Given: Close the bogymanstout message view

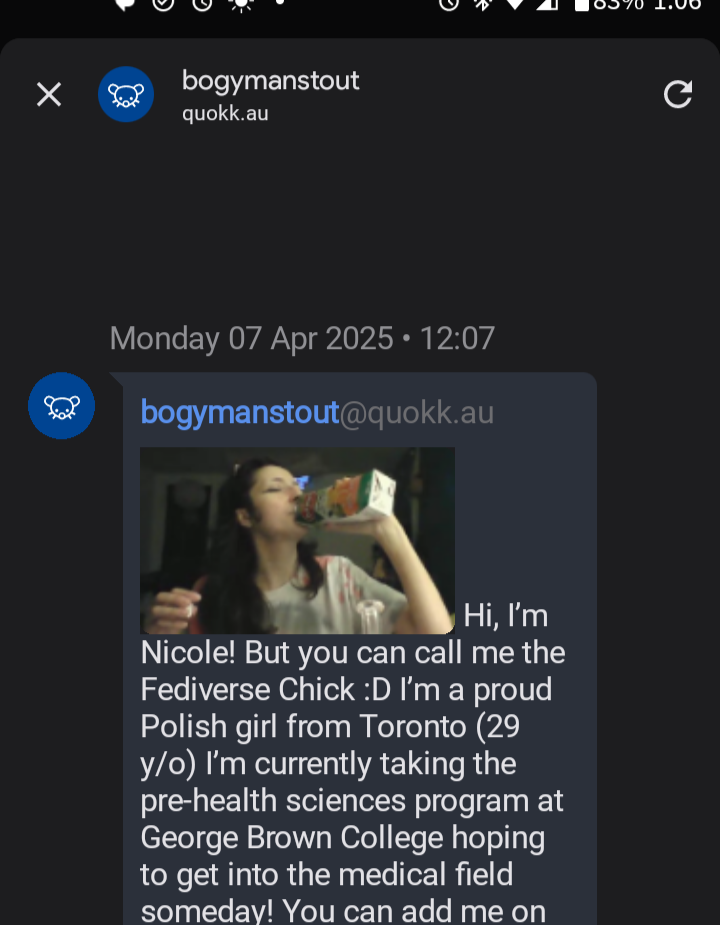Looking at the screenshot, I should tap(49, 95).
